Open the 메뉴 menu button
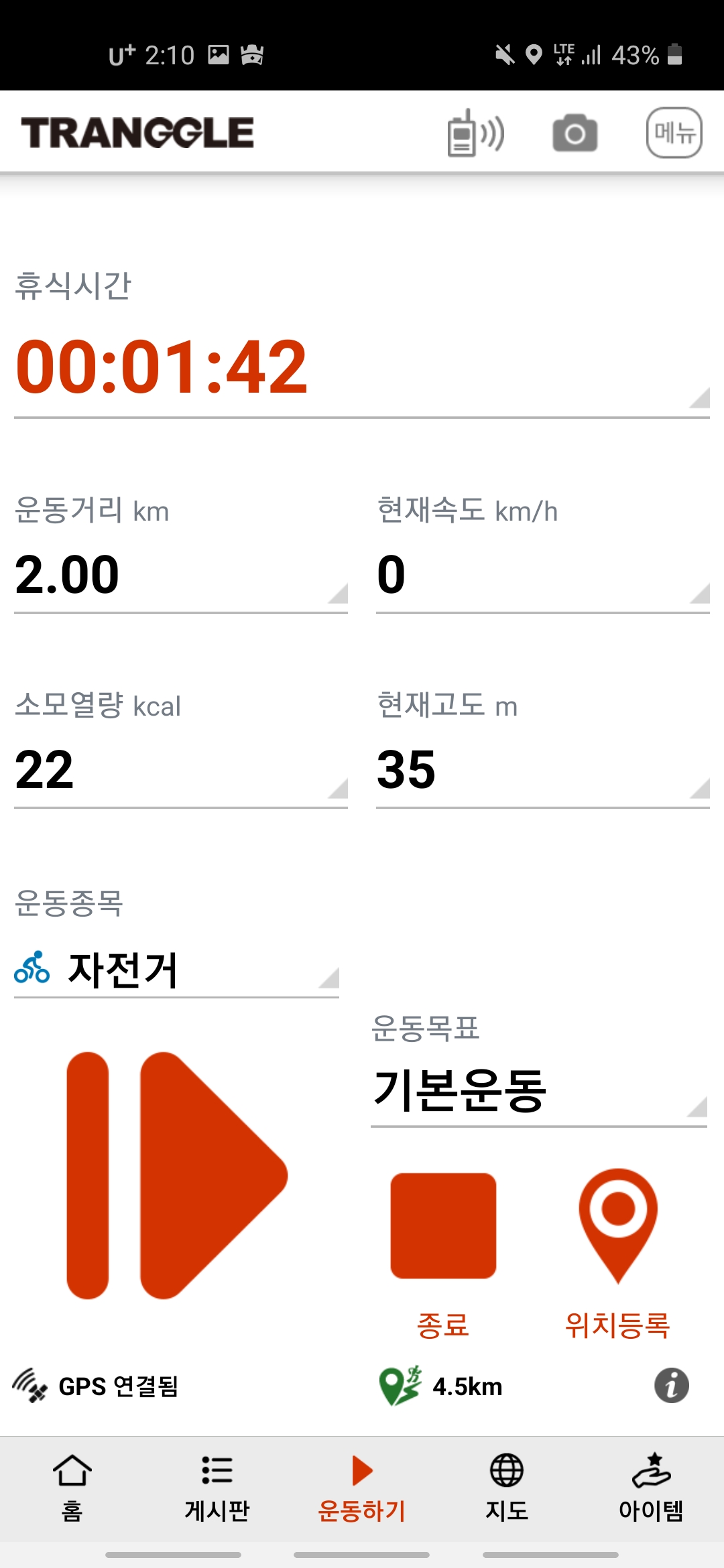Screen dimensions: 724x1568 (674, 133)
